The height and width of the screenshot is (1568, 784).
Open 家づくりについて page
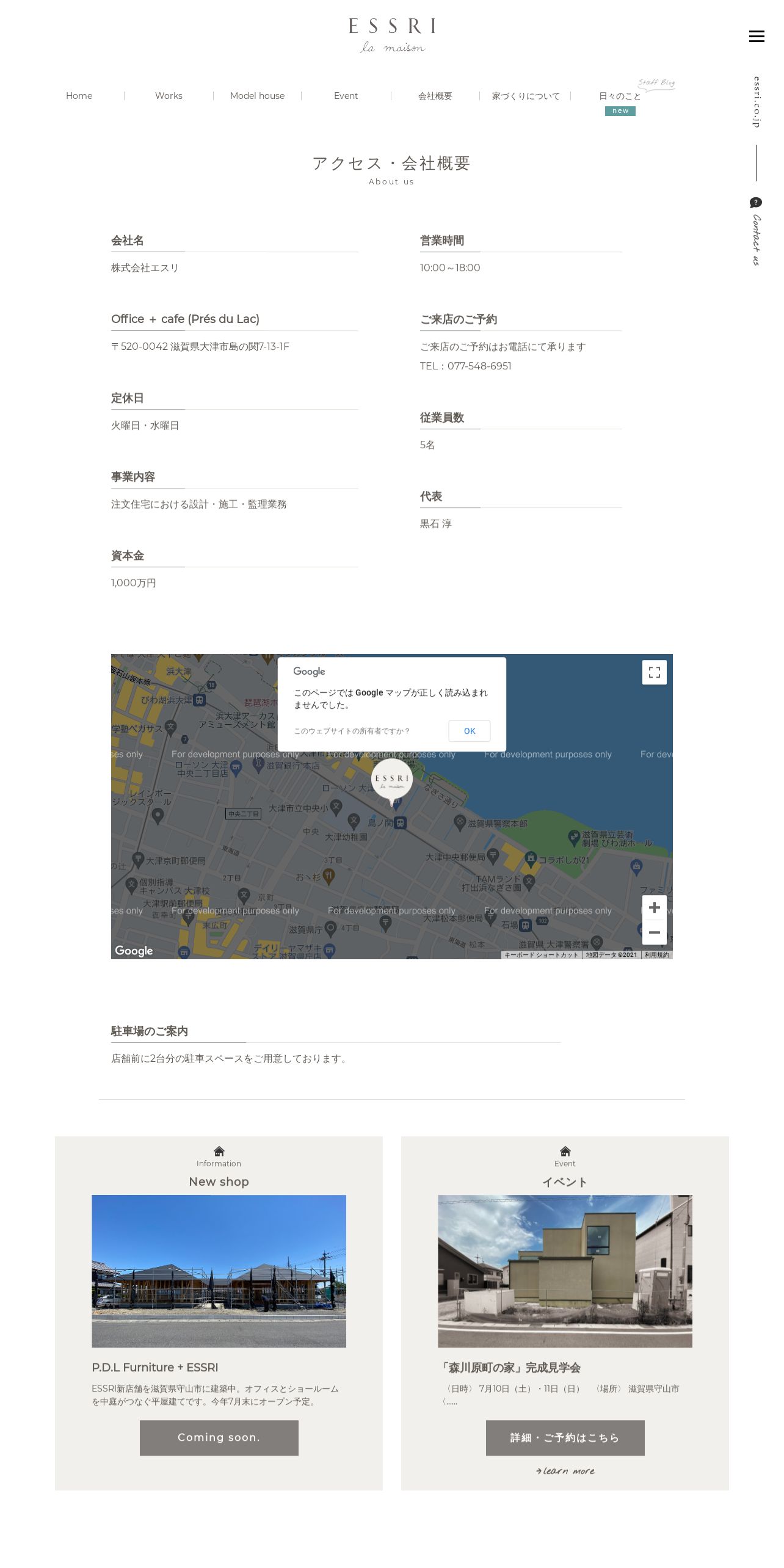click(x=526, y=96)
